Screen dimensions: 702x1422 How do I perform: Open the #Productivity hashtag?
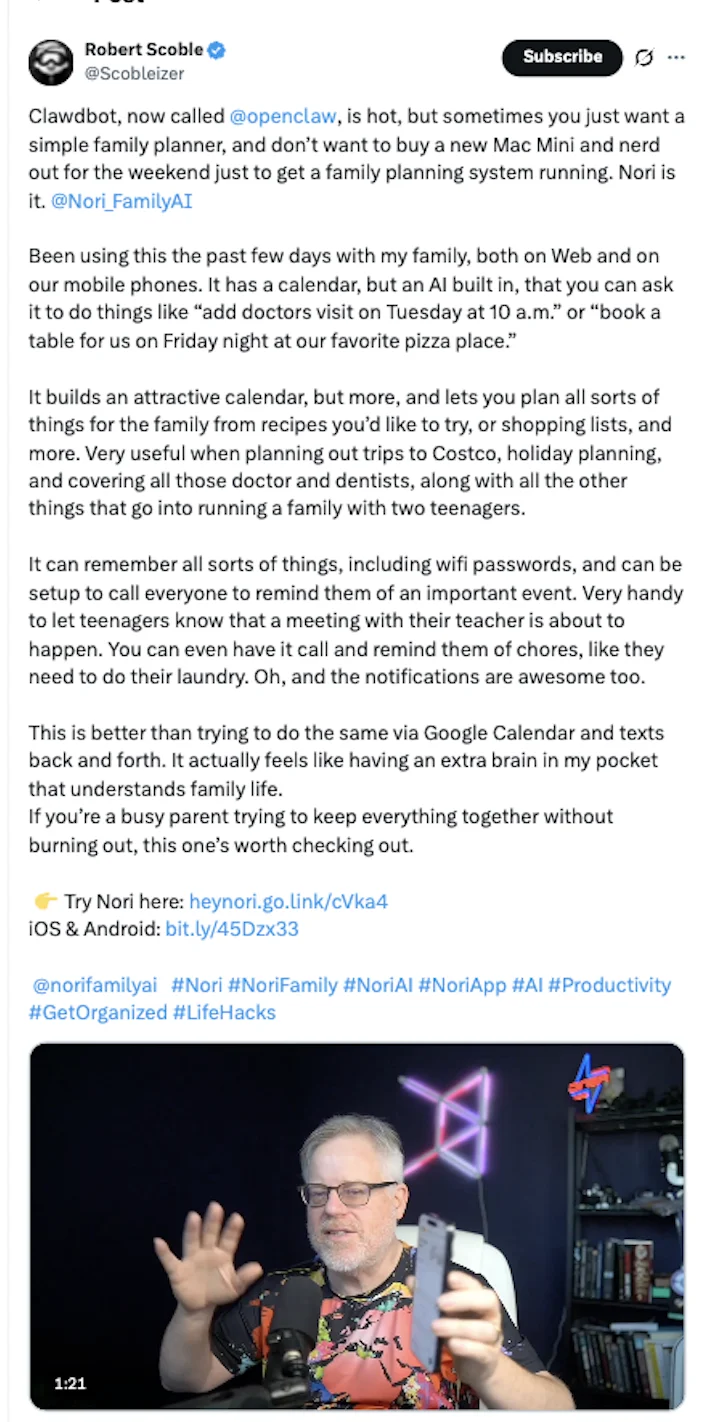[609, 985]
